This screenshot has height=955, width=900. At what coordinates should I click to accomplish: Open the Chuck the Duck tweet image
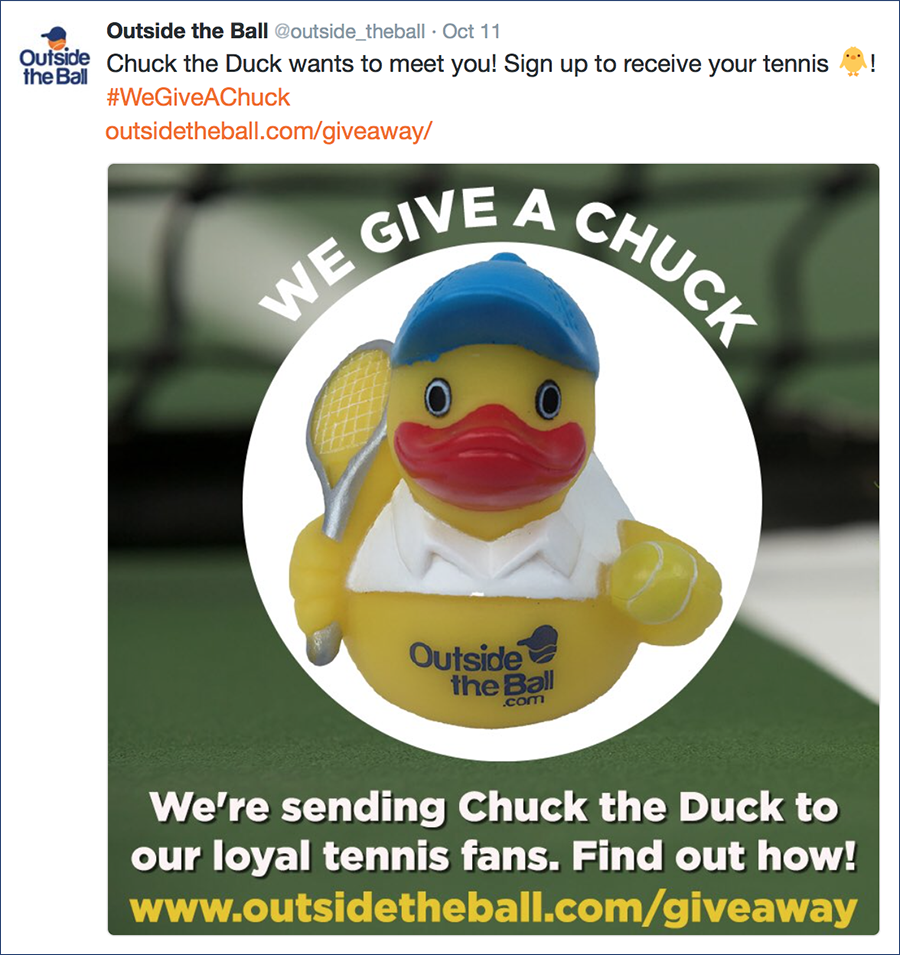[493, 550]
